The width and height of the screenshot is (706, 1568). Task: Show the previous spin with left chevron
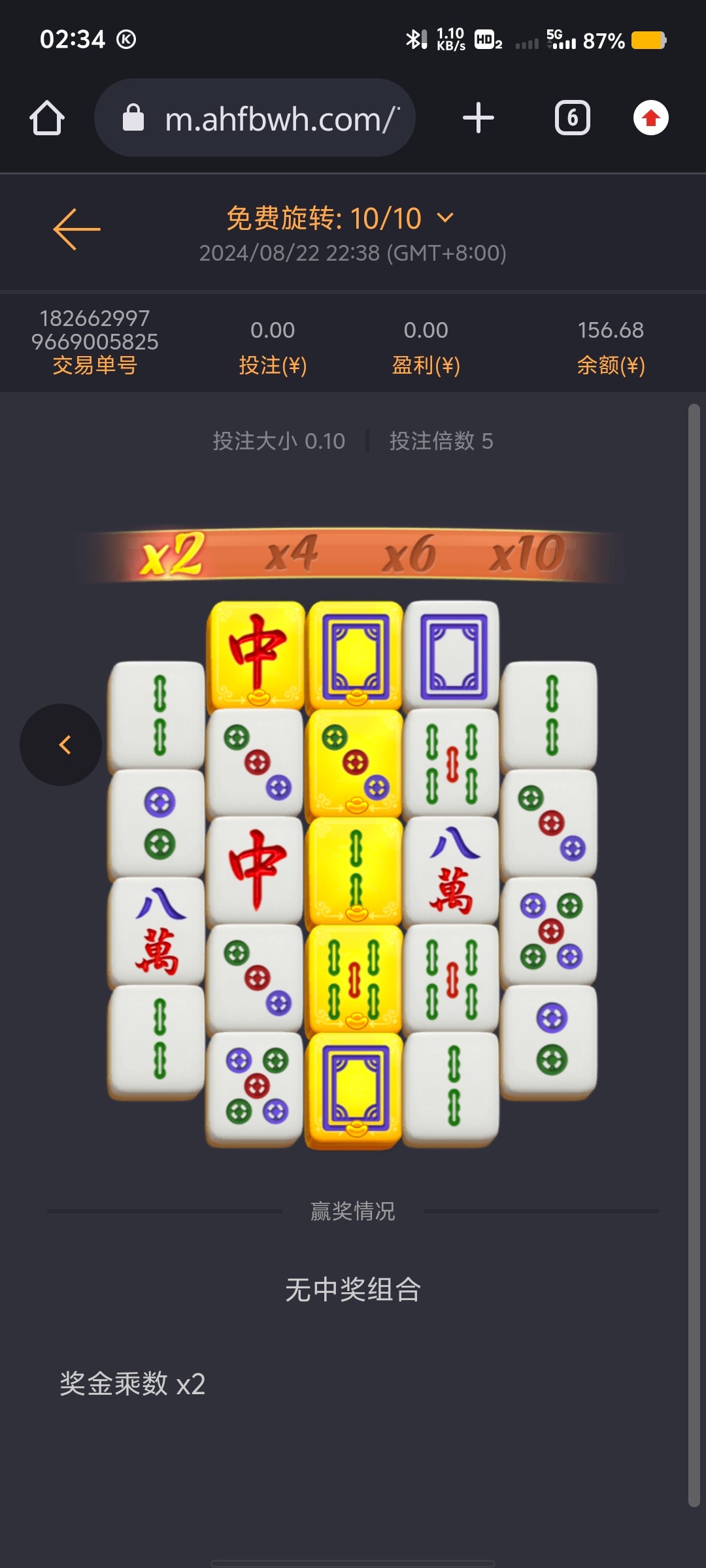pos(61,745)
